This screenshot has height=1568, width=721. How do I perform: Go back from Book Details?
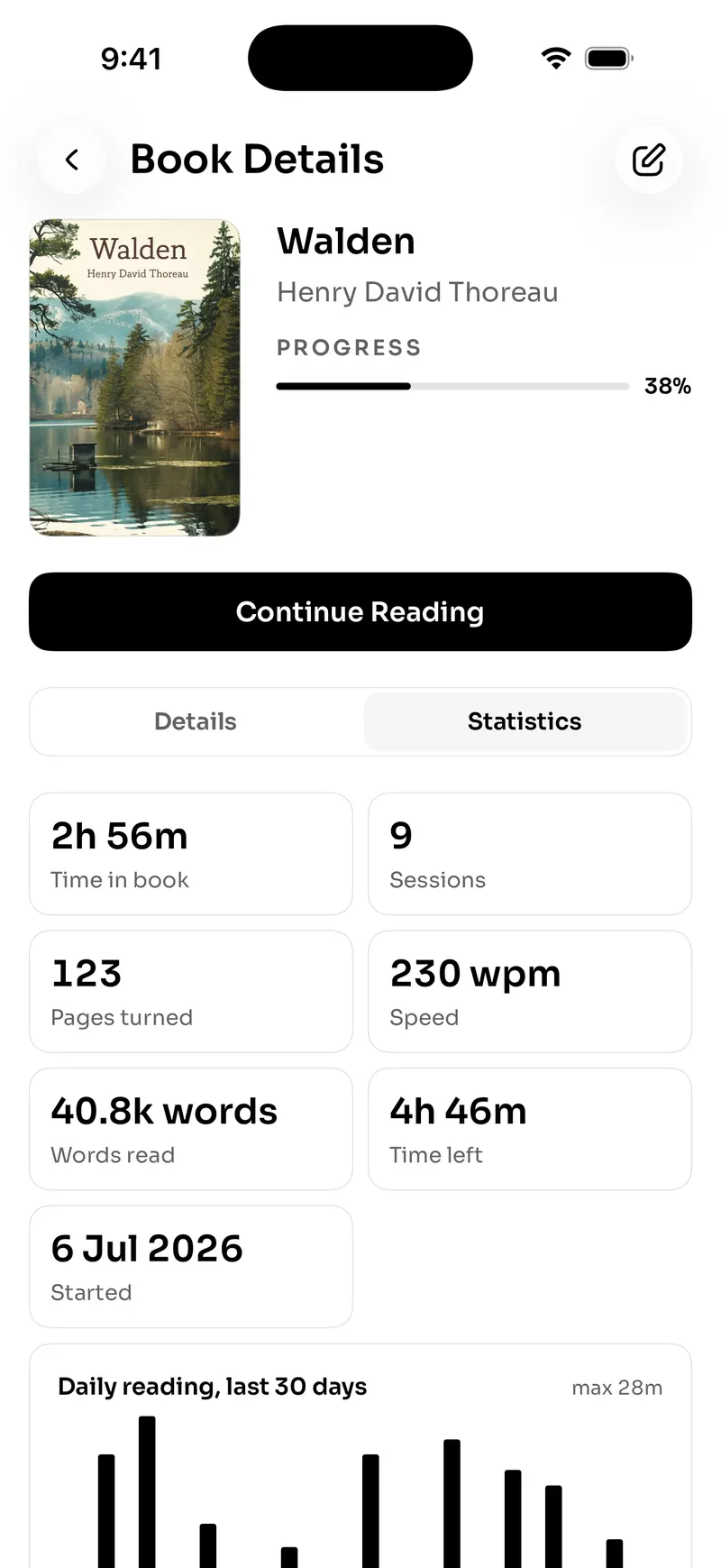tap(72, 160)
